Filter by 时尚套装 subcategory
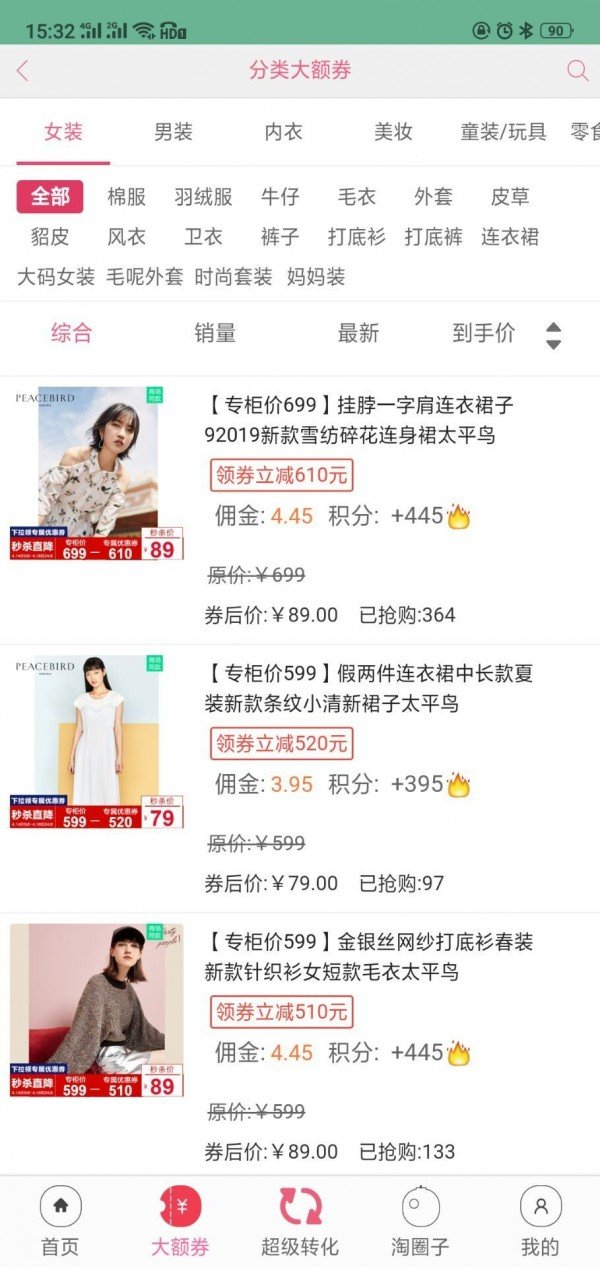The width and height of the screenshot is (600, 1267). 234,277
